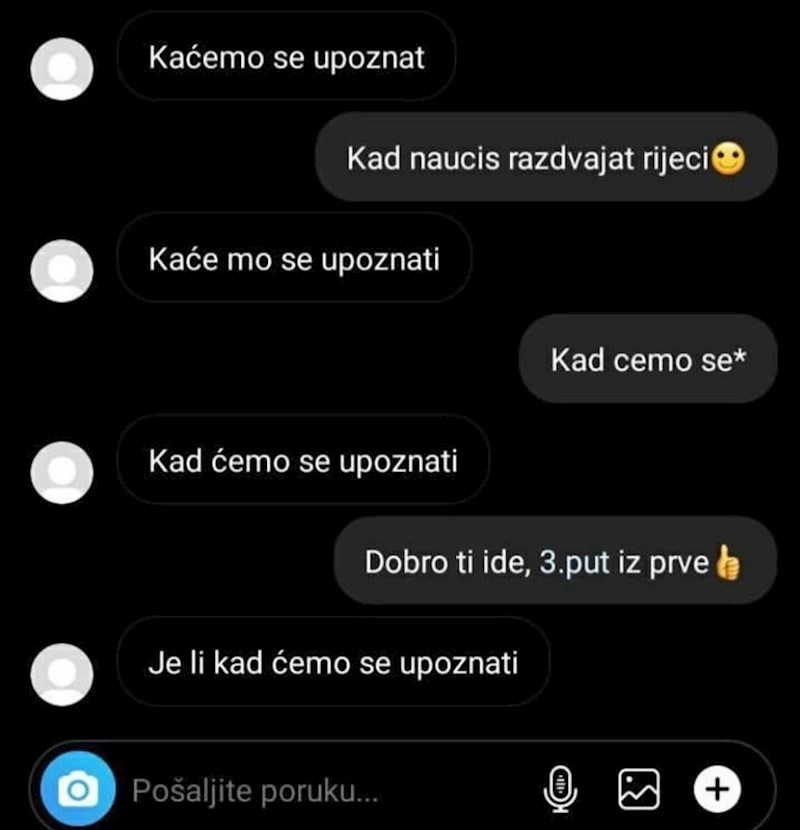
Task: Open the camera from the message bar
Action: [78, 791]
